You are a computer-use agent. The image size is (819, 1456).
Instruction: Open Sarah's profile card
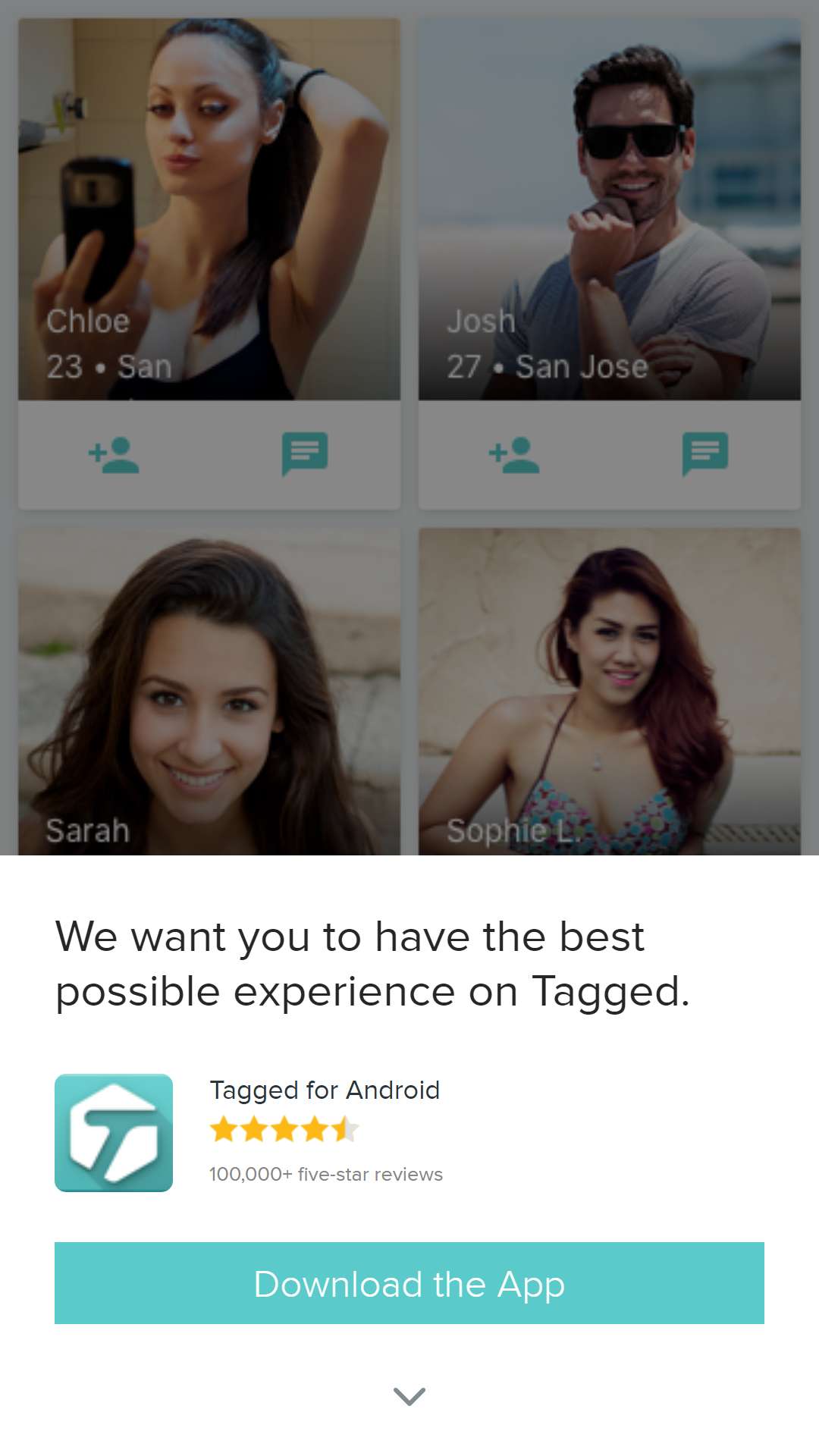click(x=209, y=692)
